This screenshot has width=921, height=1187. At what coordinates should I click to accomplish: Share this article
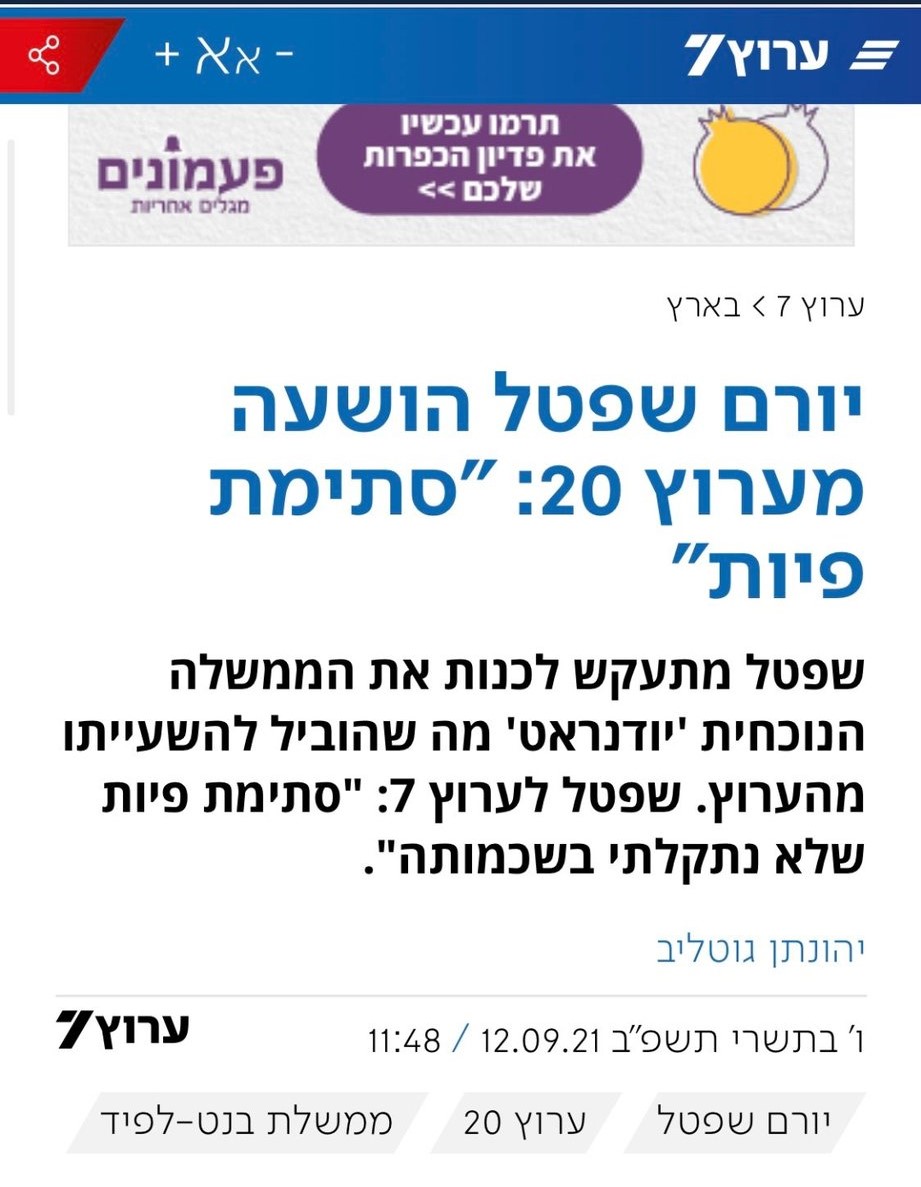[x=44, y=56]
